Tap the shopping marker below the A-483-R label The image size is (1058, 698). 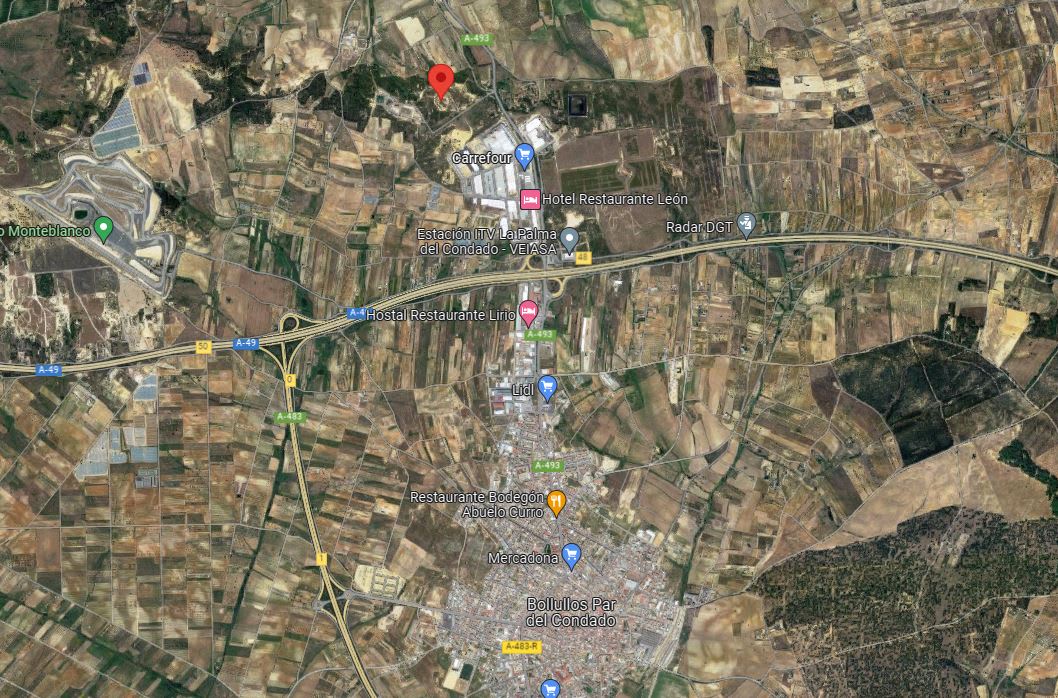point(550,687)
